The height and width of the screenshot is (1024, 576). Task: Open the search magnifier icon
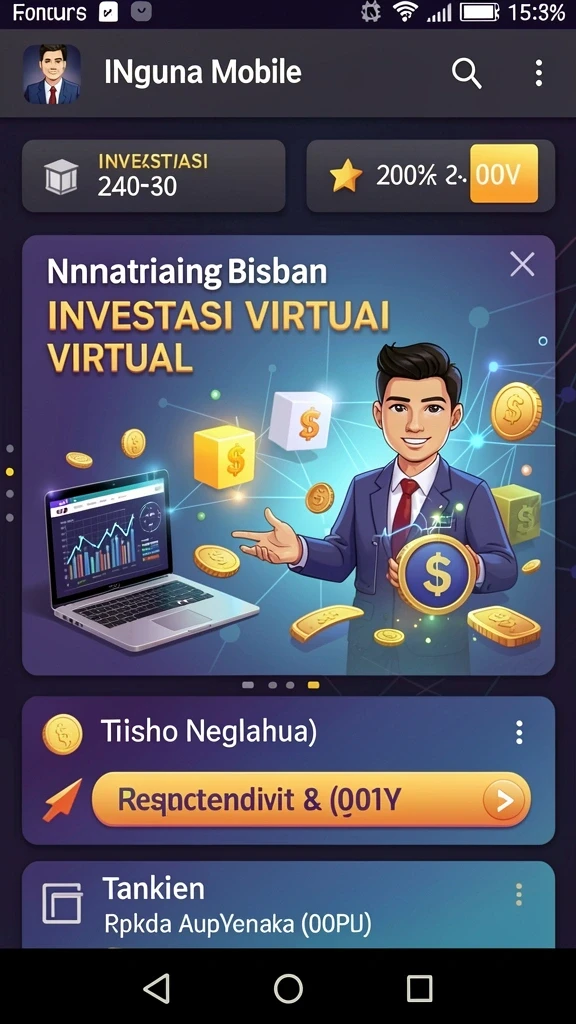(x=466, y=73)
